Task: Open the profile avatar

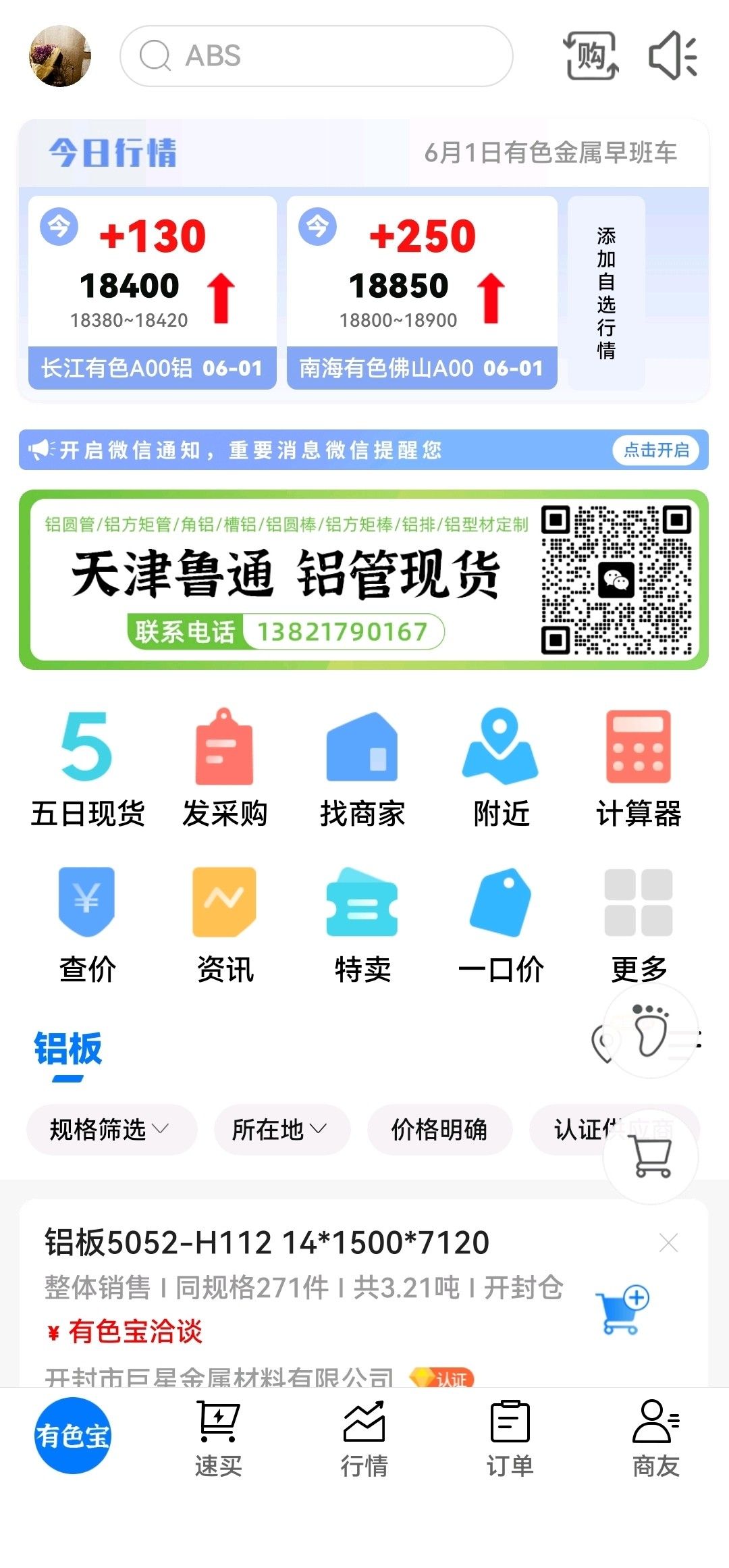Action: click(x=59, y=56)
